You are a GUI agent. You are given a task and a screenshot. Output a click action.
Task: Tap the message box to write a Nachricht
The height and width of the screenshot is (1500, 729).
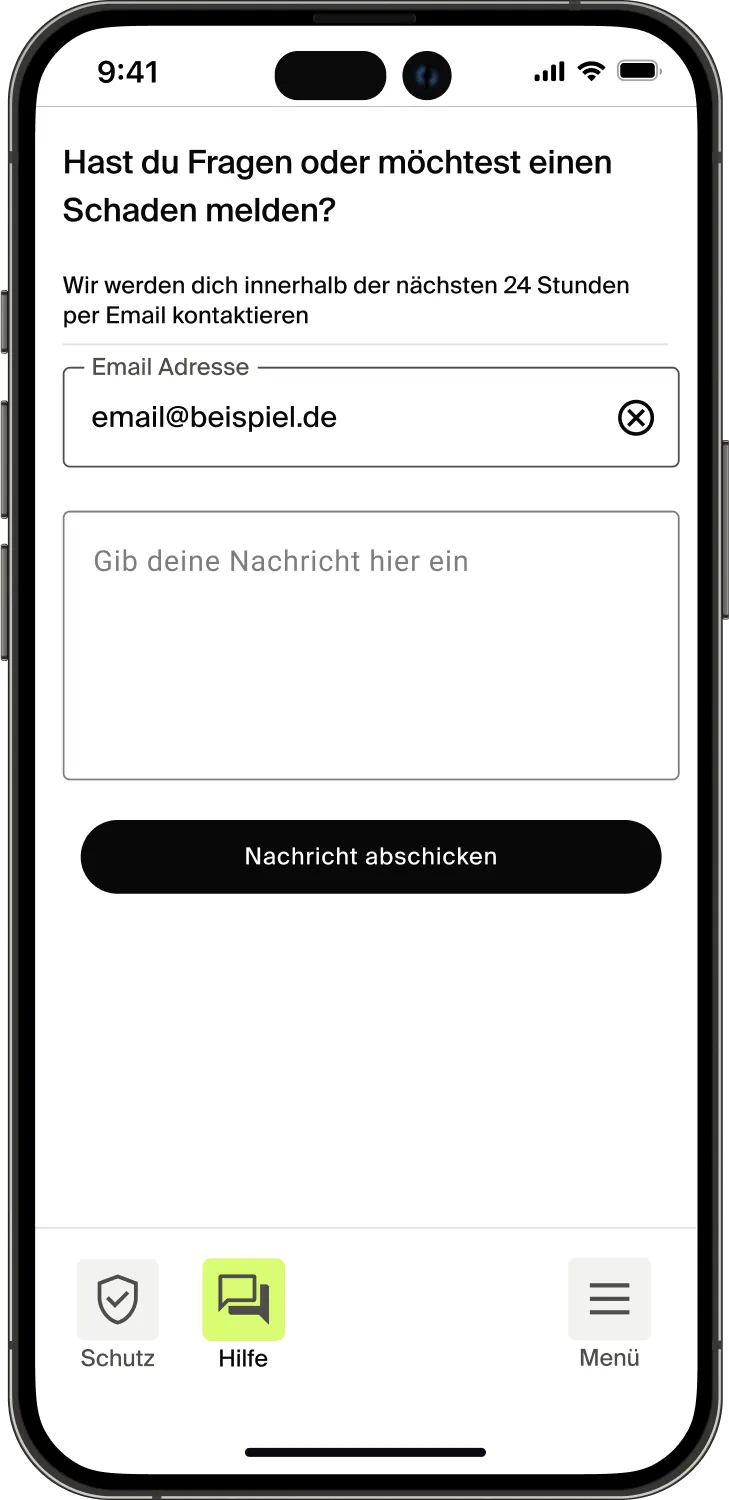tap(370, 645)
